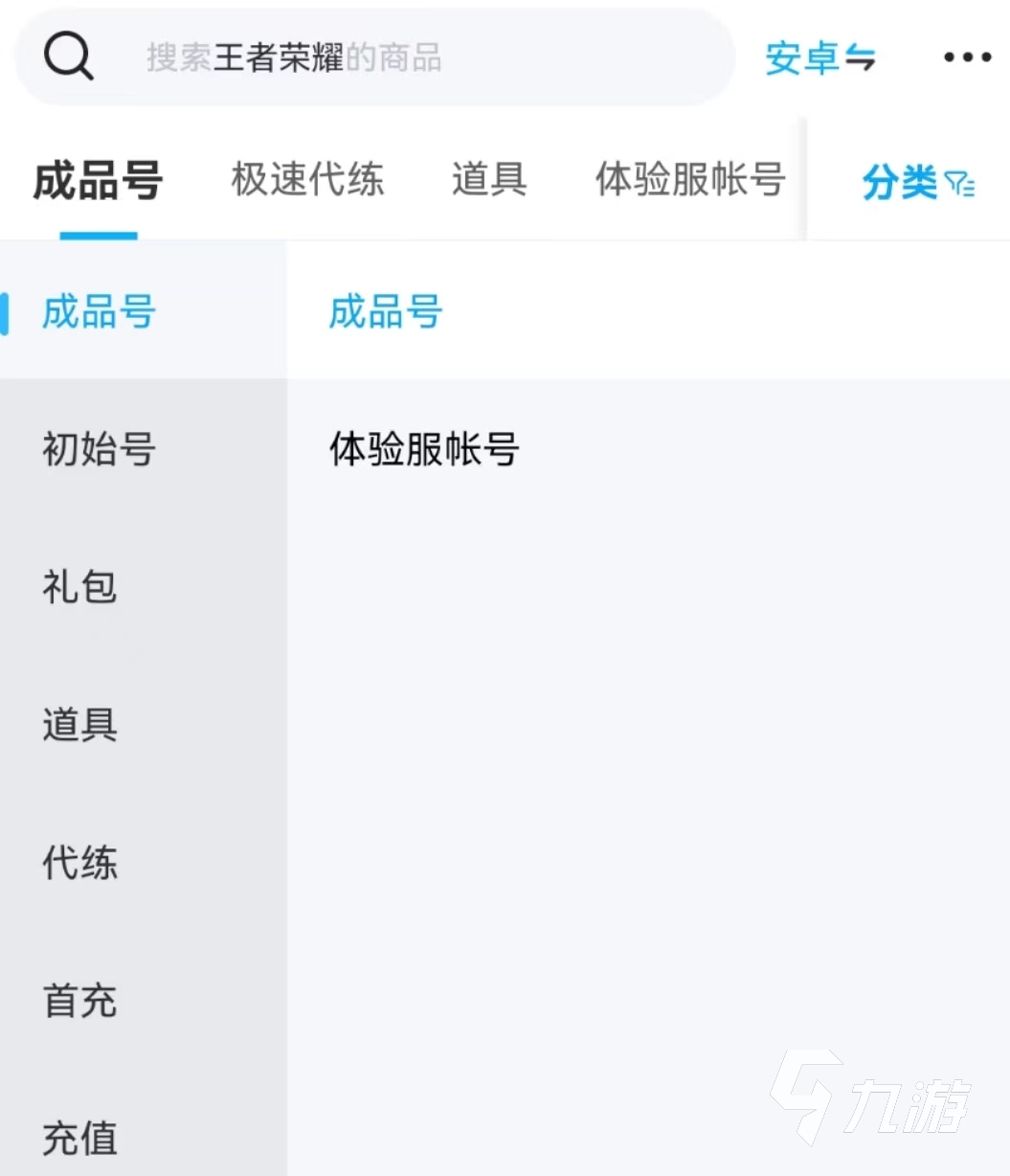Select 代练 in the side category list
This screenshot has height=1176, width=1010.
coord(79,862)
